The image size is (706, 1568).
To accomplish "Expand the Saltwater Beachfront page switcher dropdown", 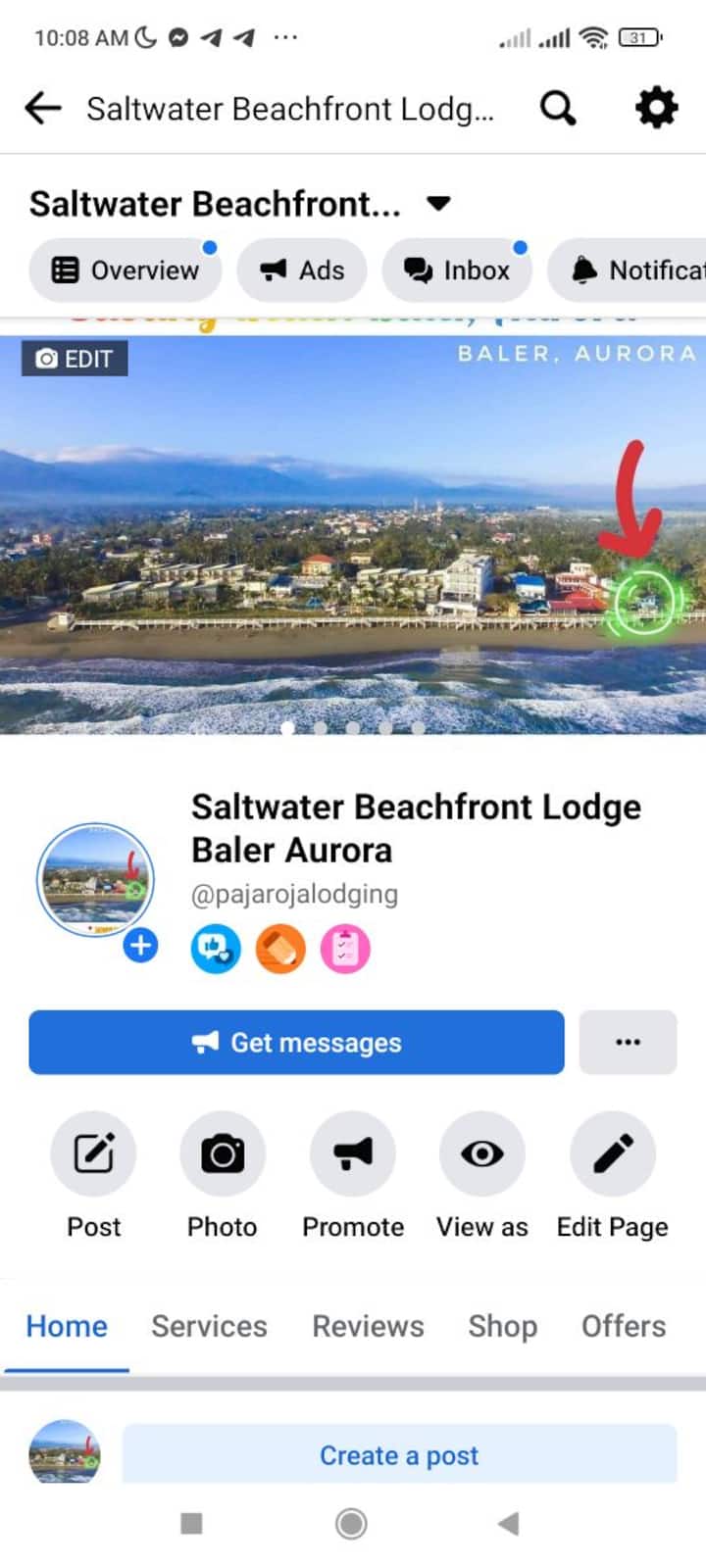I will 438,204.
